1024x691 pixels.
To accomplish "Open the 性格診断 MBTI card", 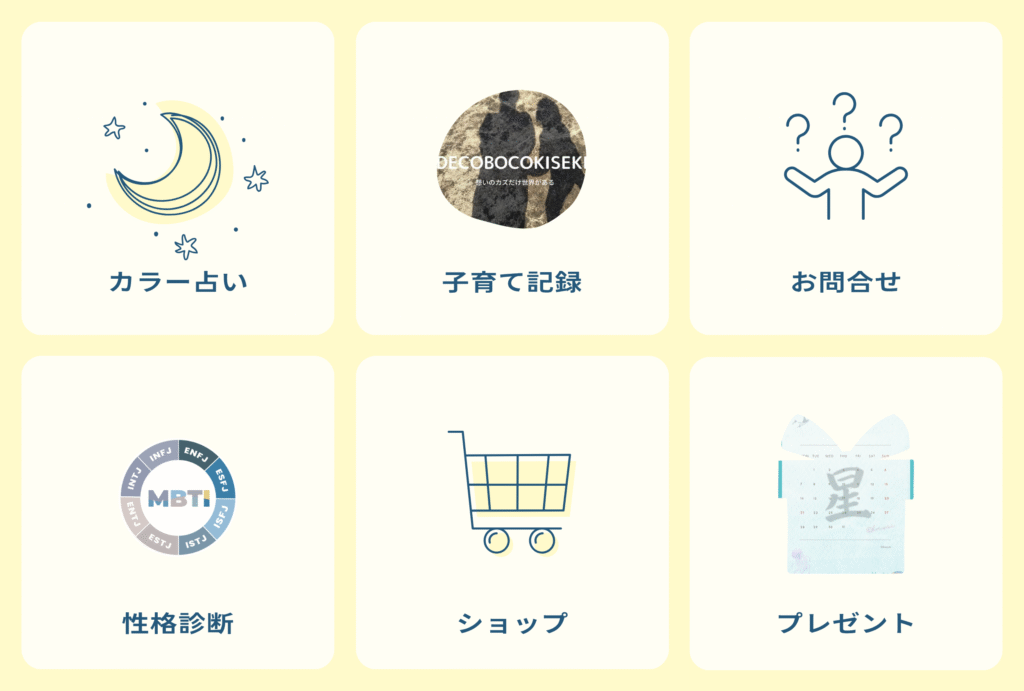I will click(177, 512).
